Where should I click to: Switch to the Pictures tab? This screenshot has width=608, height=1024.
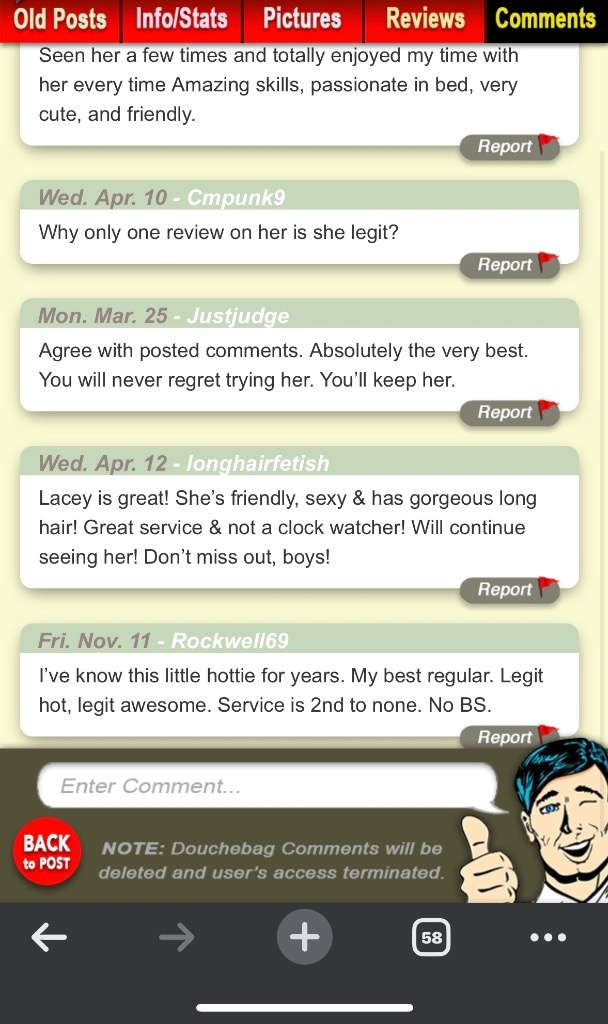pos(302,19)
